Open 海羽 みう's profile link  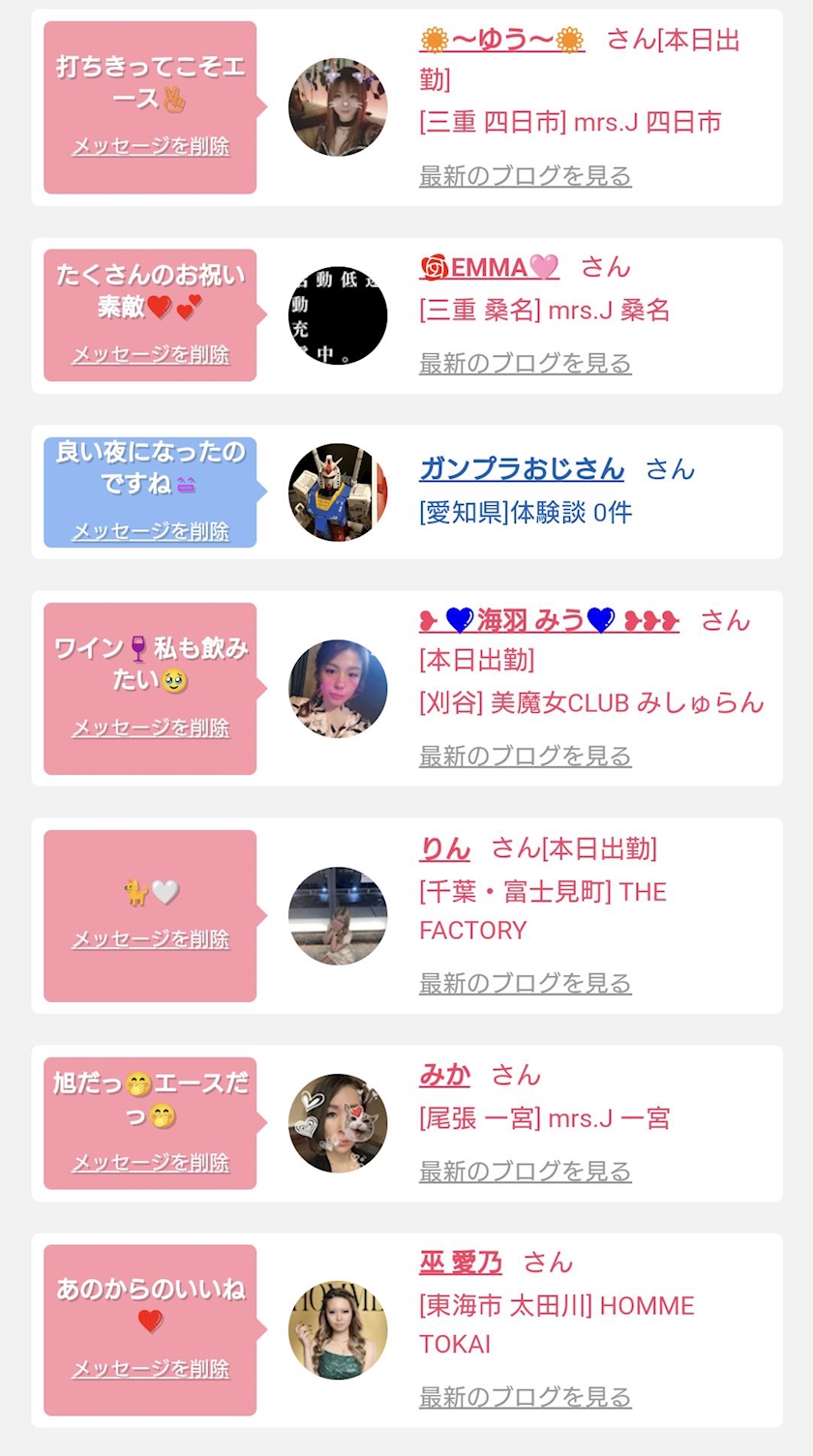pos(549,620)
